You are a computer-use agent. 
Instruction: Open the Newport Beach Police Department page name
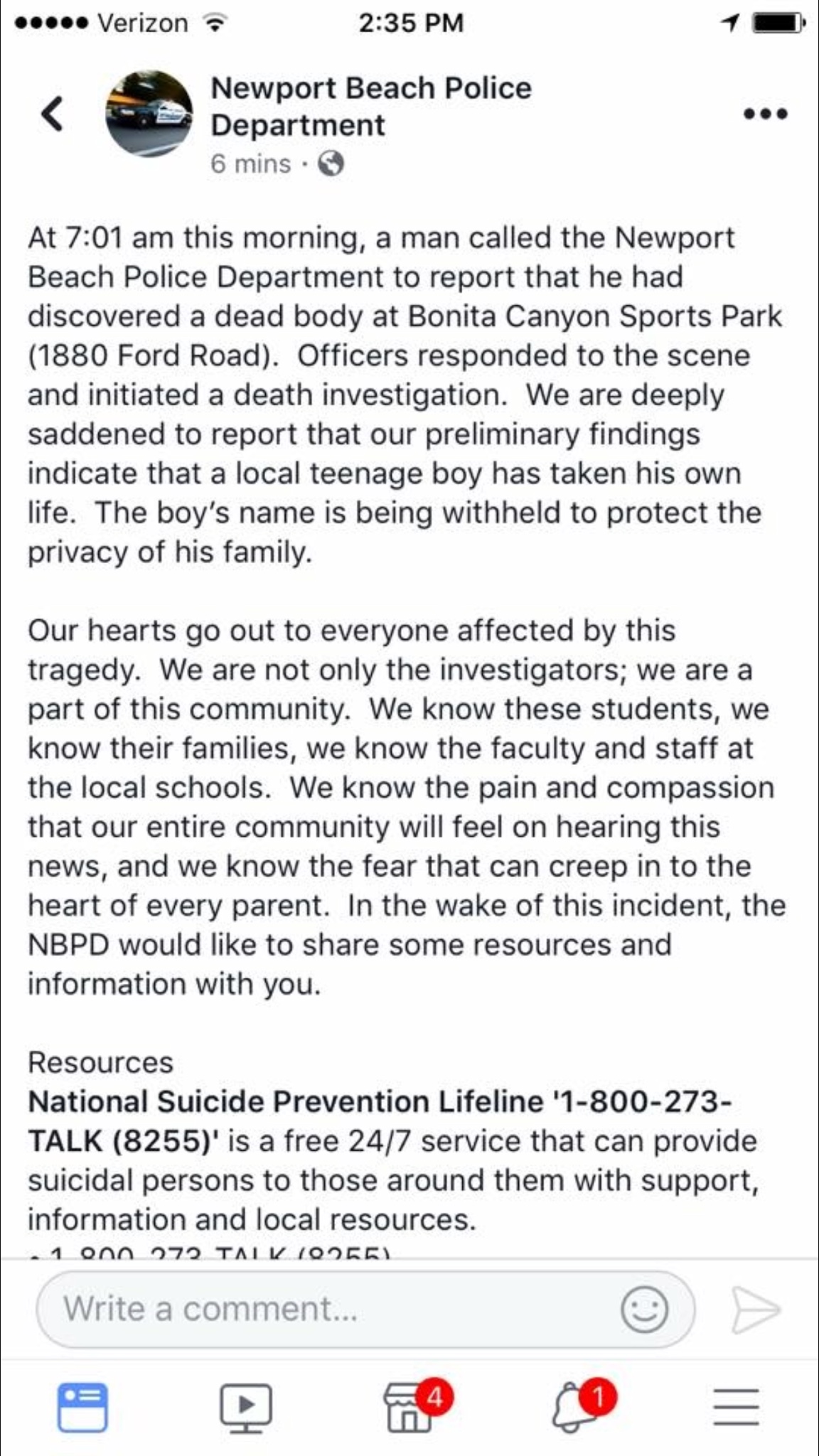[370, 107]
